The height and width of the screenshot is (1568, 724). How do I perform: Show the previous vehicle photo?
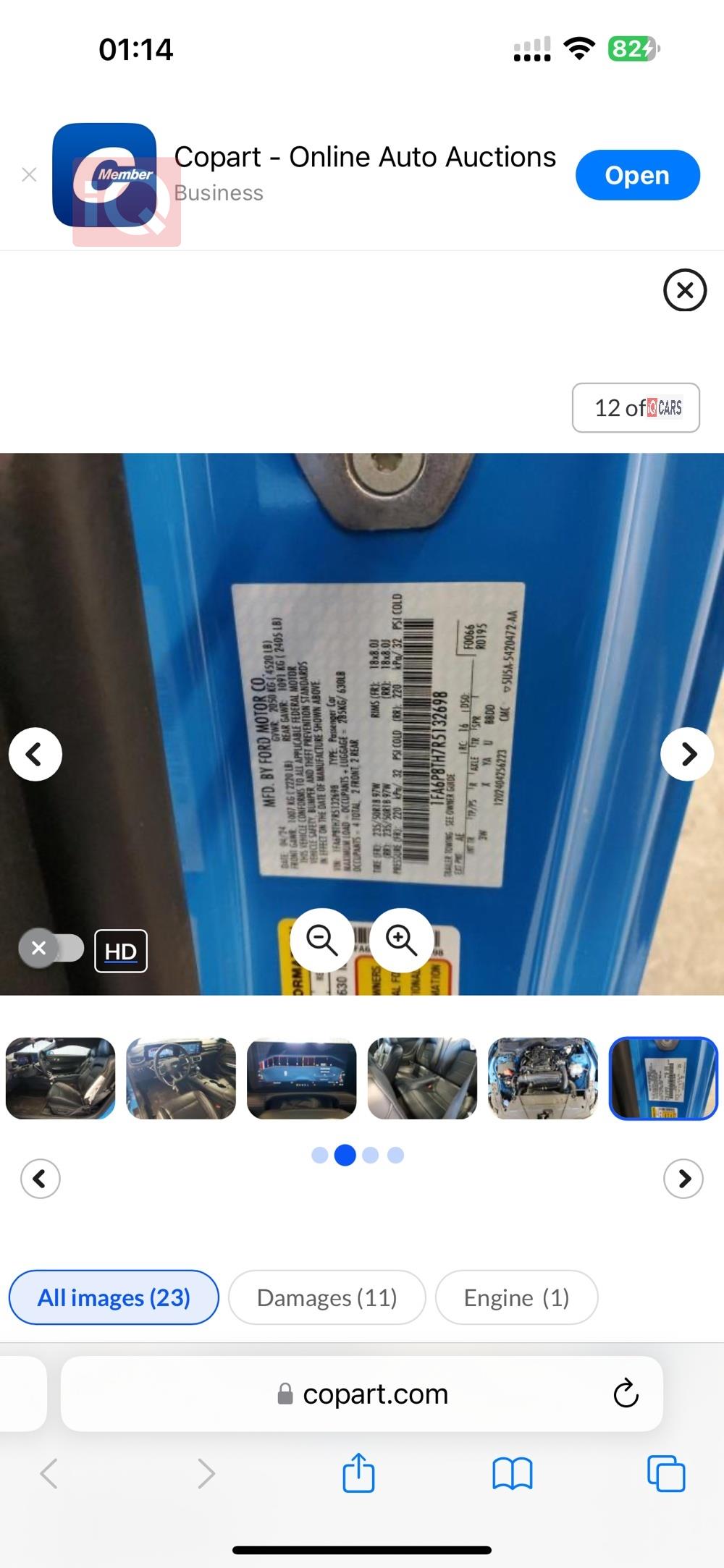pos(35,754)
